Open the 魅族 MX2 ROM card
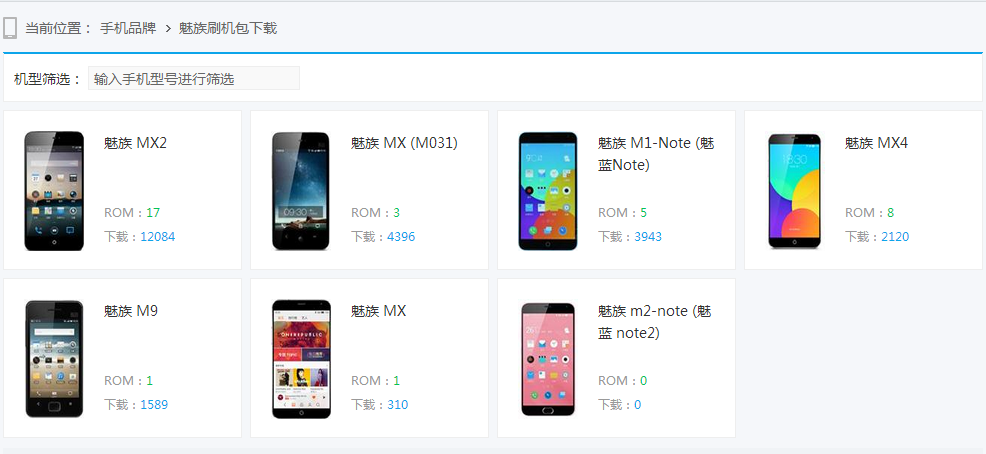986x454 pixels. pyautogui.click(x=122, y=190)
